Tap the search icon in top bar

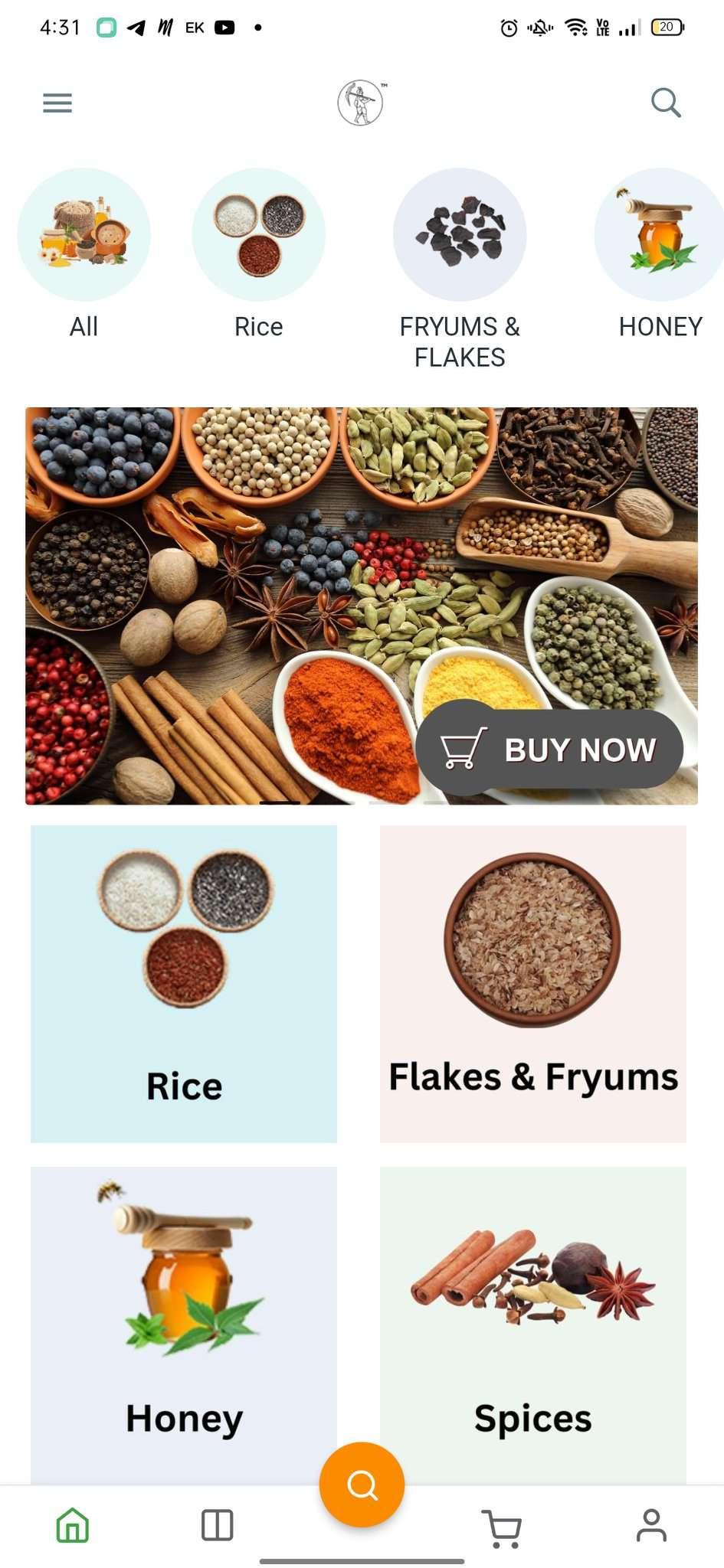(x=665, y=103)
